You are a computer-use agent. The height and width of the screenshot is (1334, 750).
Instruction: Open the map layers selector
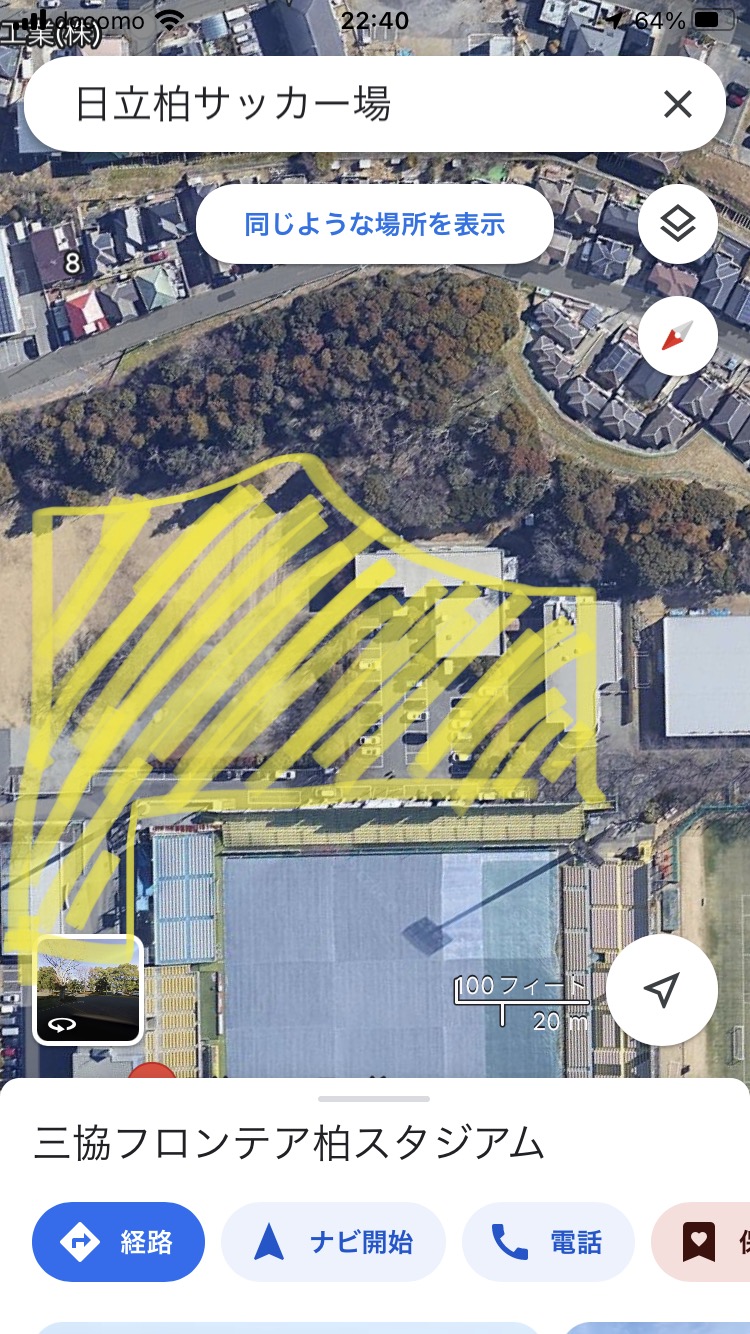678,224
